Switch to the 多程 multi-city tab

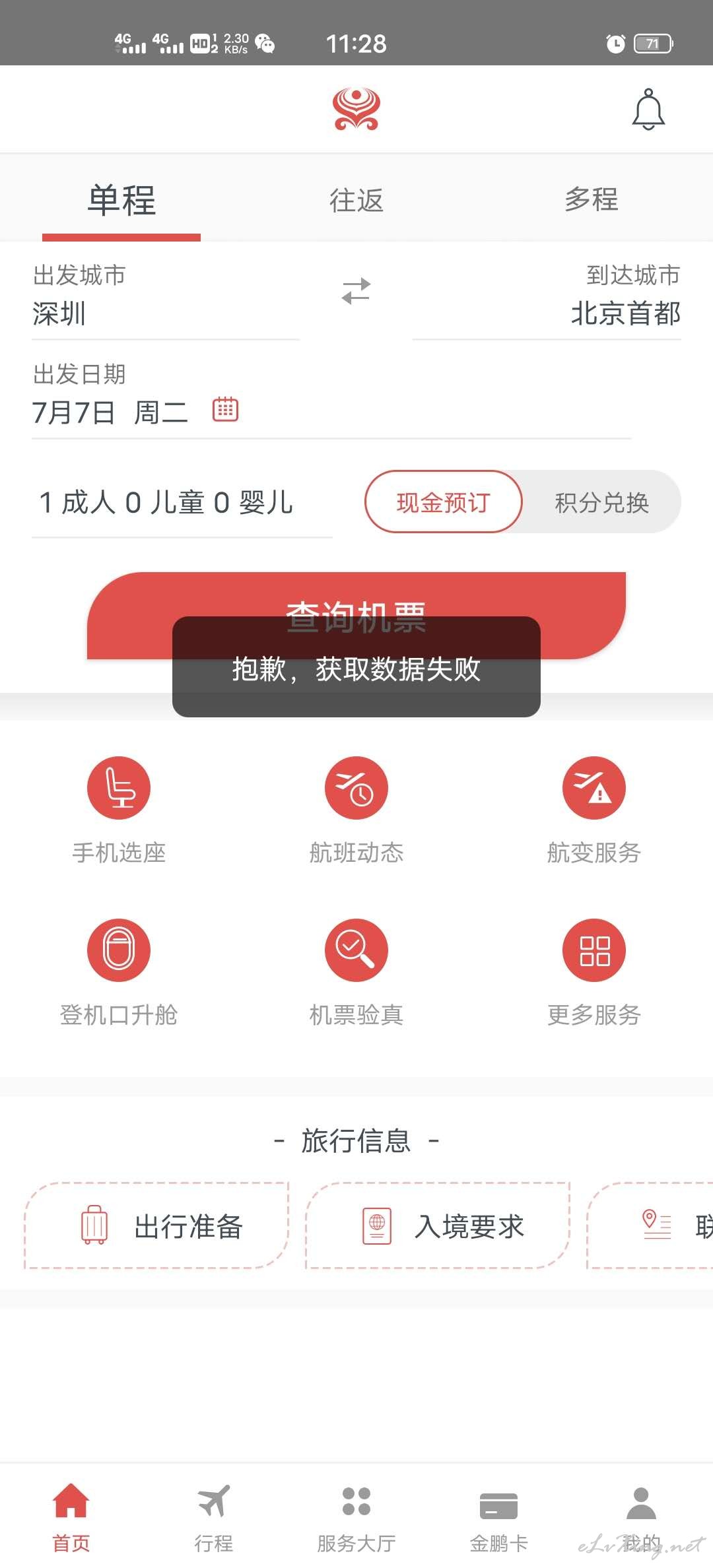pos(592,200)
